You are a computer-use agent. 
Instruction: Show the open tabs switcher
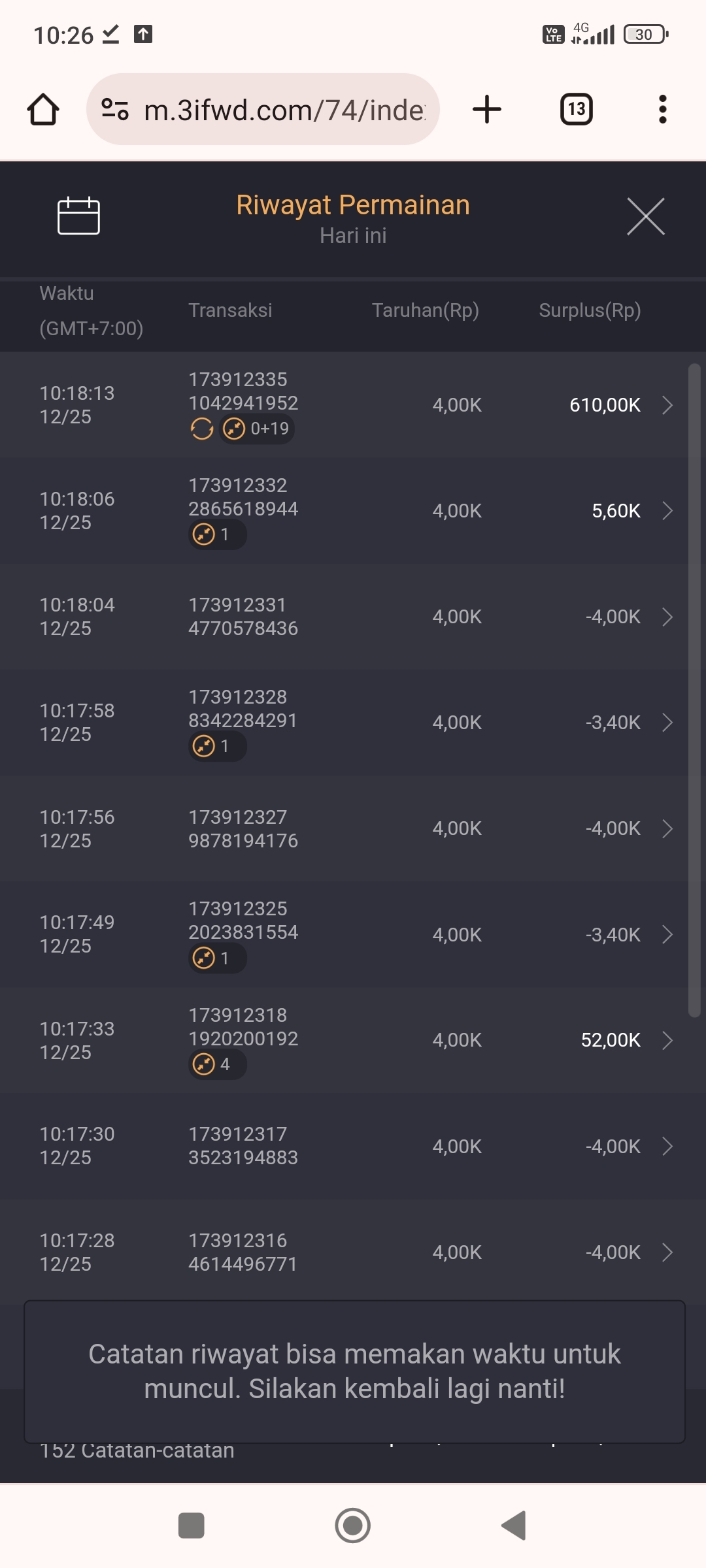(x=576, y=109)
